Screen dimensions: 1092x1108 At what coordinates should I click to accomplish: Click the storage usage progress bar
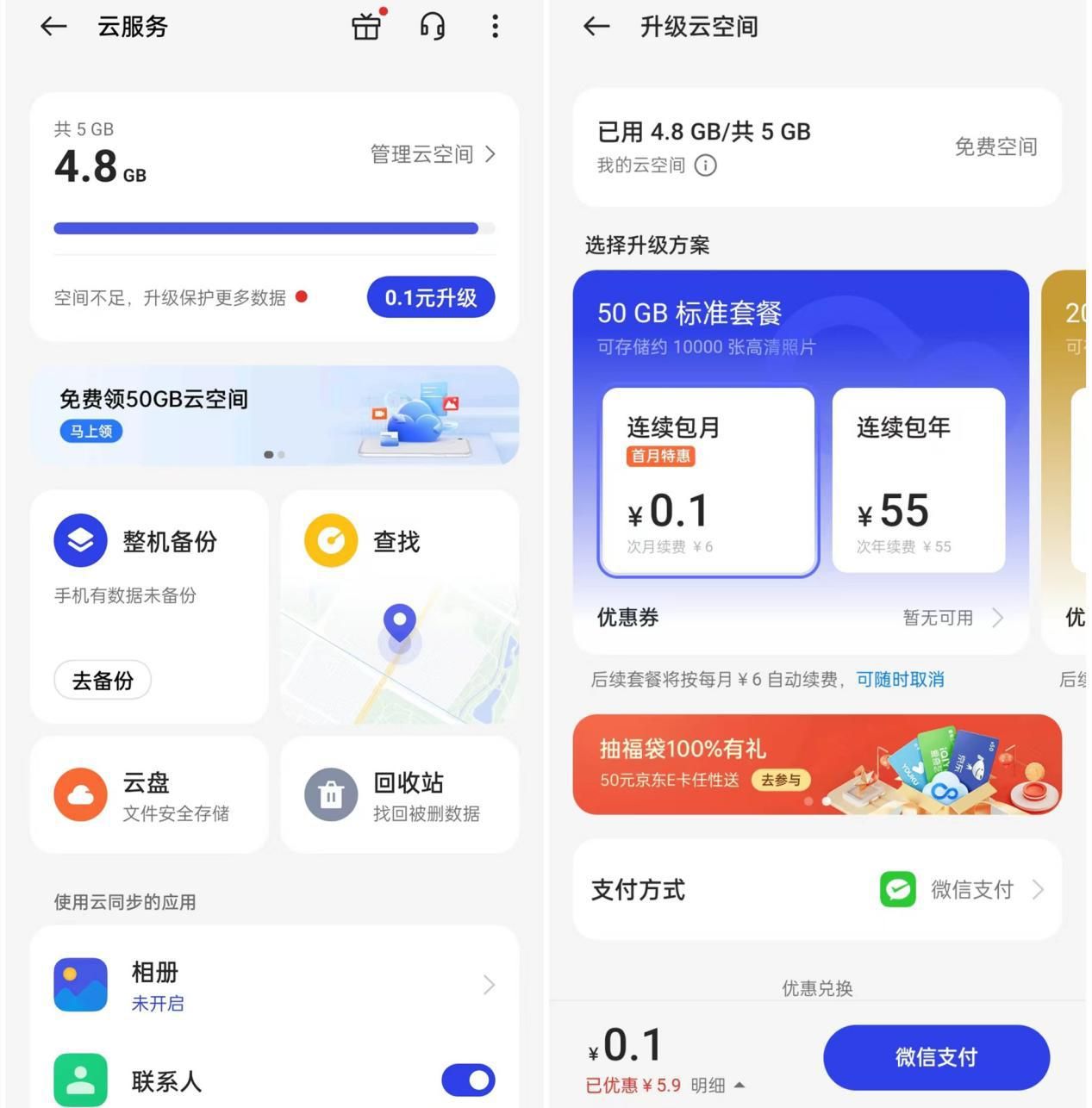click(273, 227)
